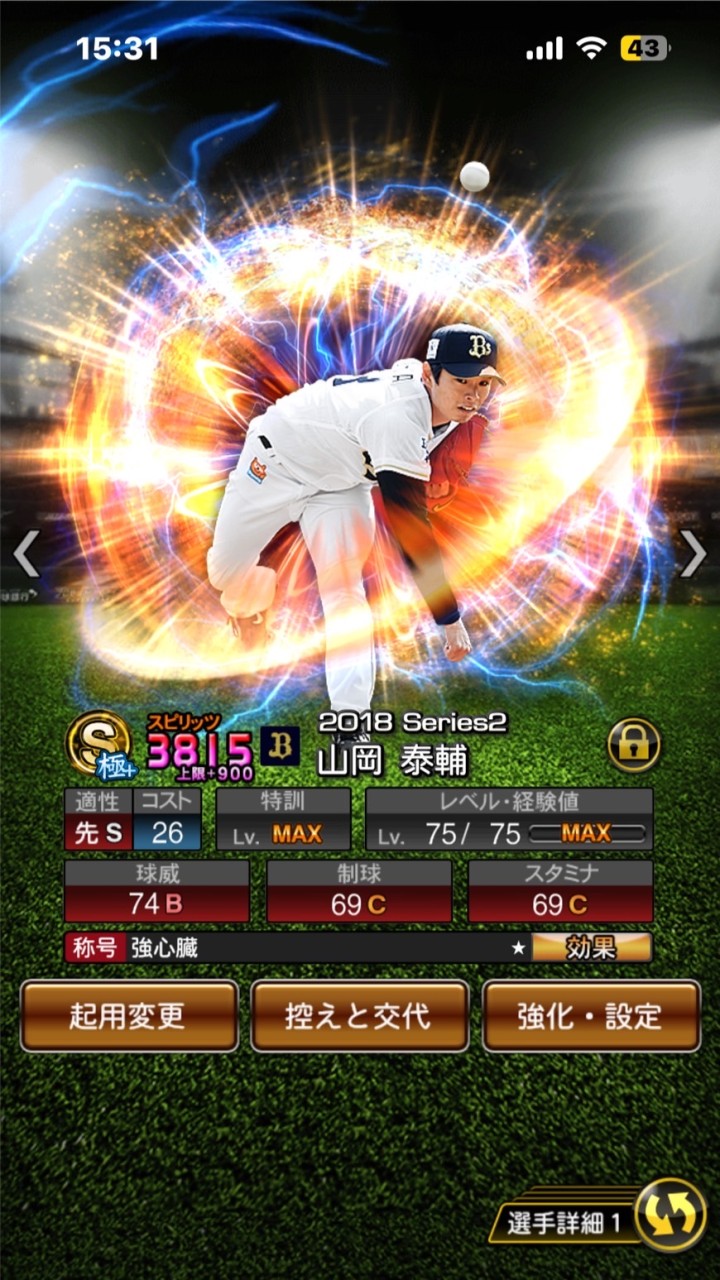Viewport: 720px width, 1280px height.
Task: Open 強化・設定
Action: pos(591,1016)
